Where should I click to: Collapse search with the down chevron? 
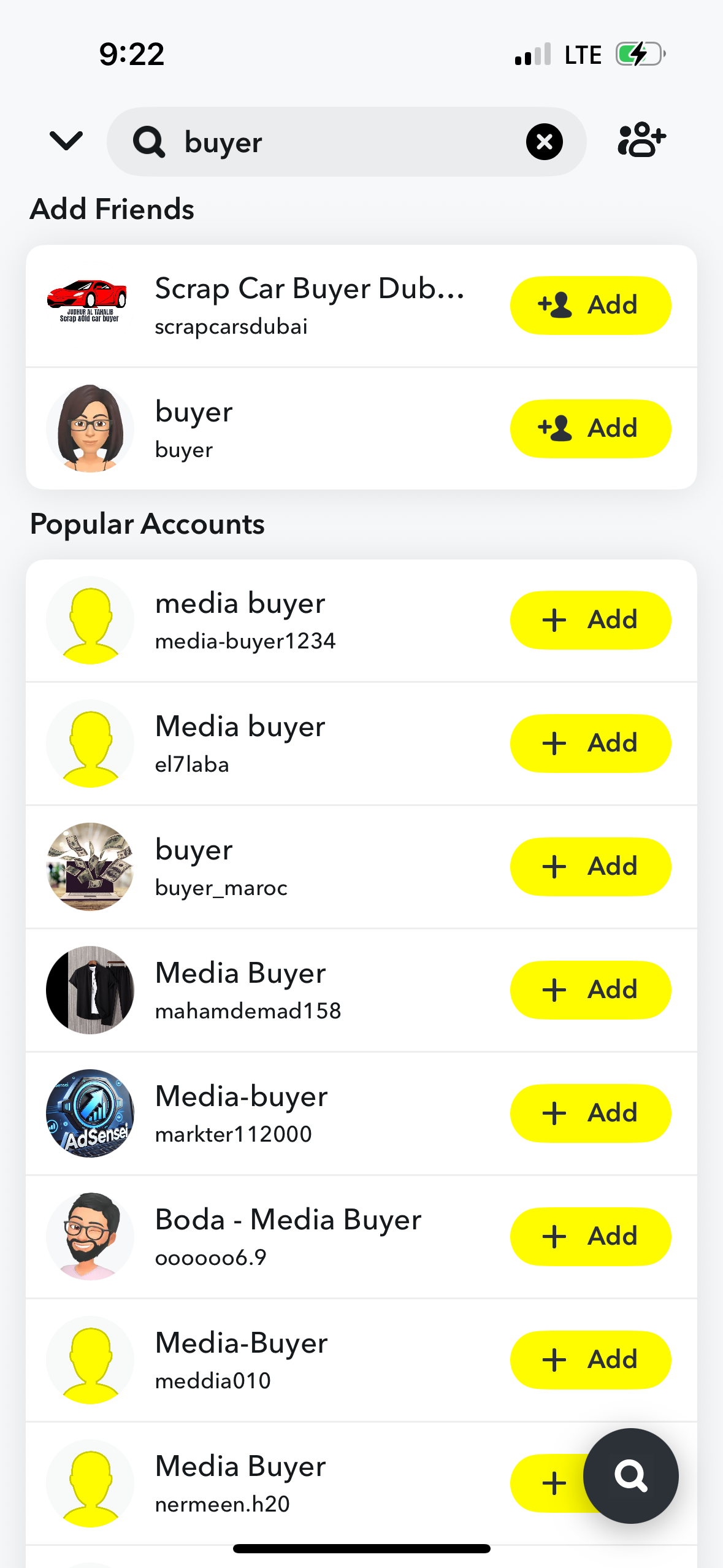[66, 141]
